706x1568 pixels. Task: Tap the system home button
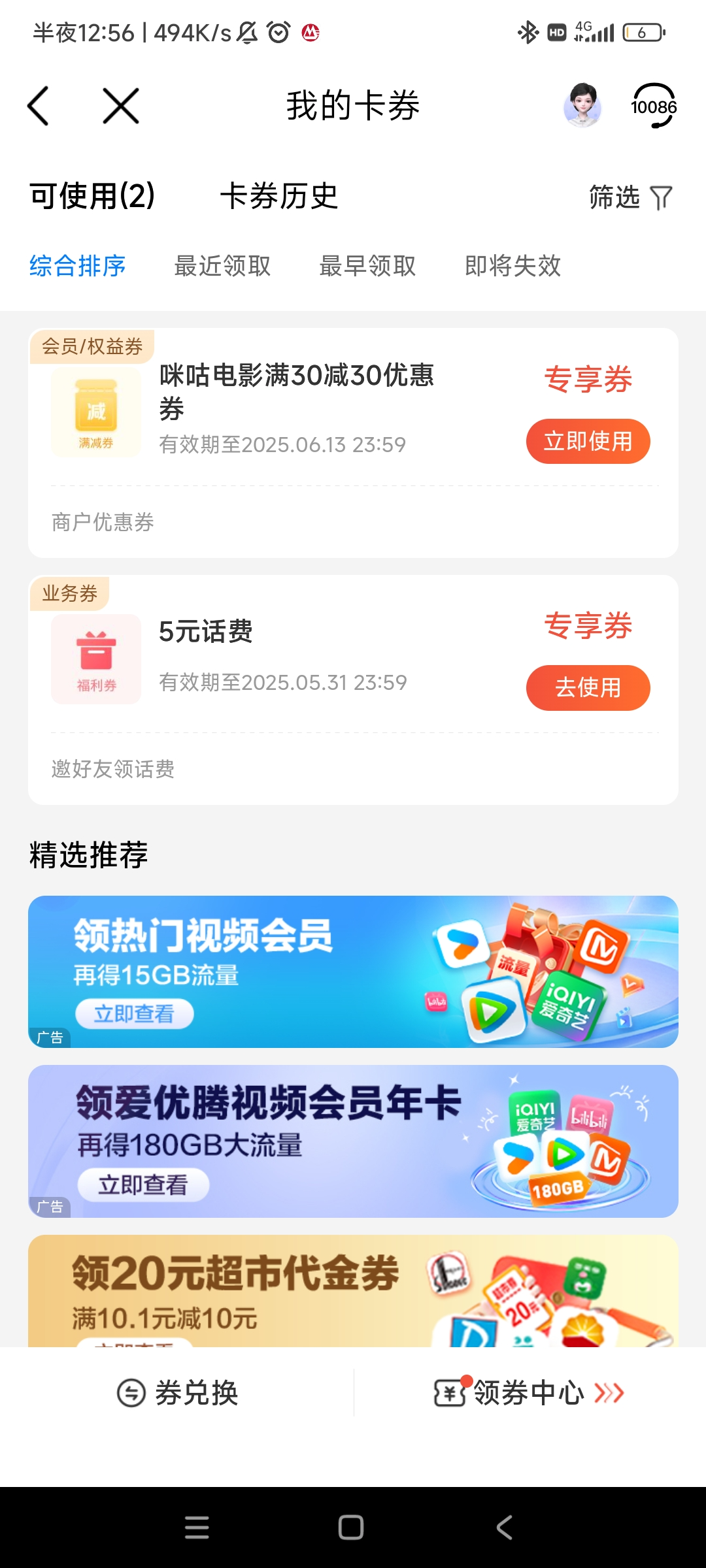pos(351,1527)
